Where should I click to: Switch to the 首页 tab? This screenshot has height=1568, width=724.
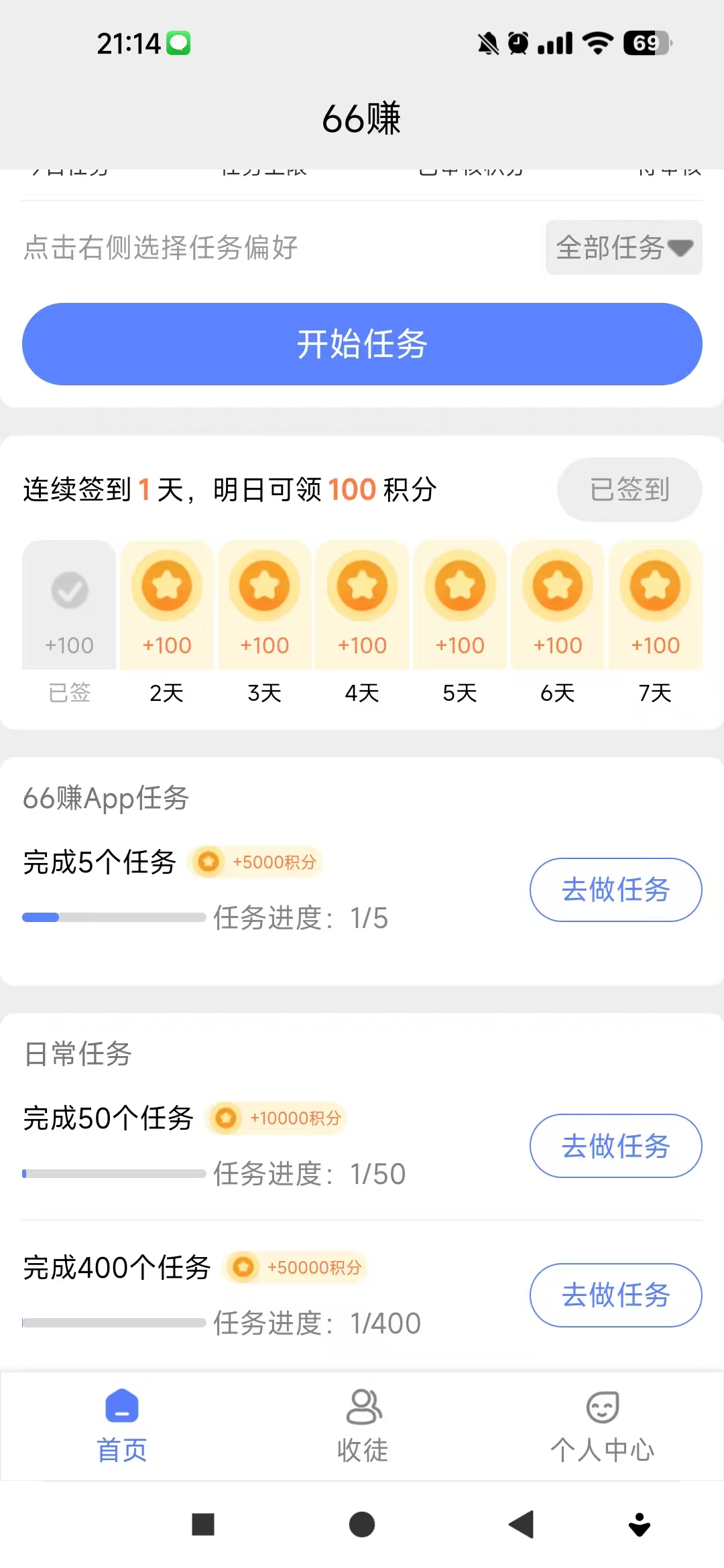121,1425
